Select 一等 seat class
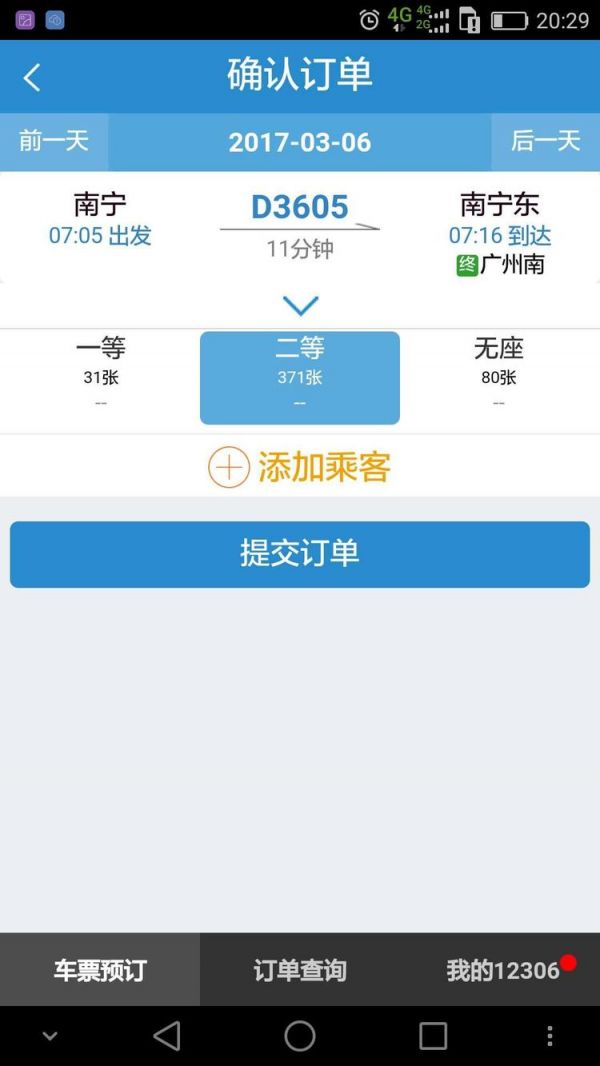Screen dimensions: 600x1066 100,376
